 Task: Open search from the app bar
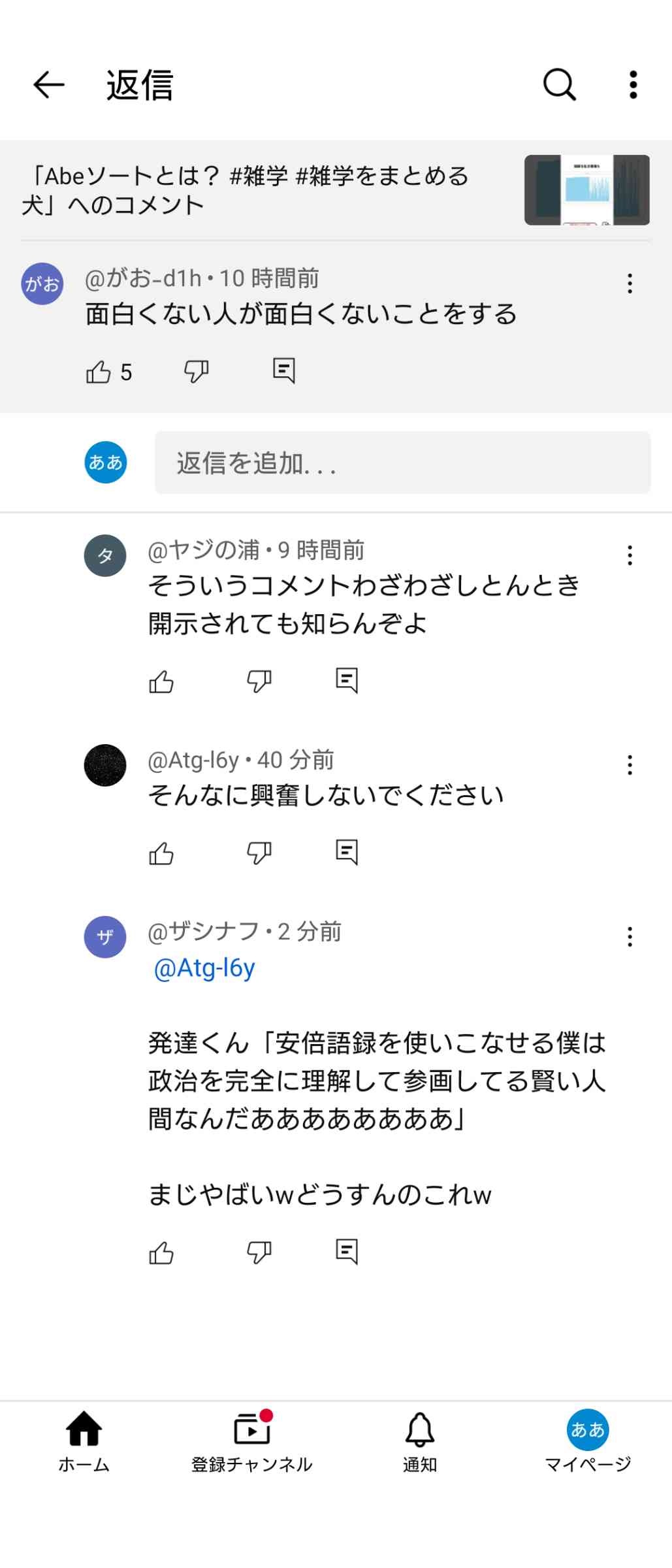pos(560,85)
